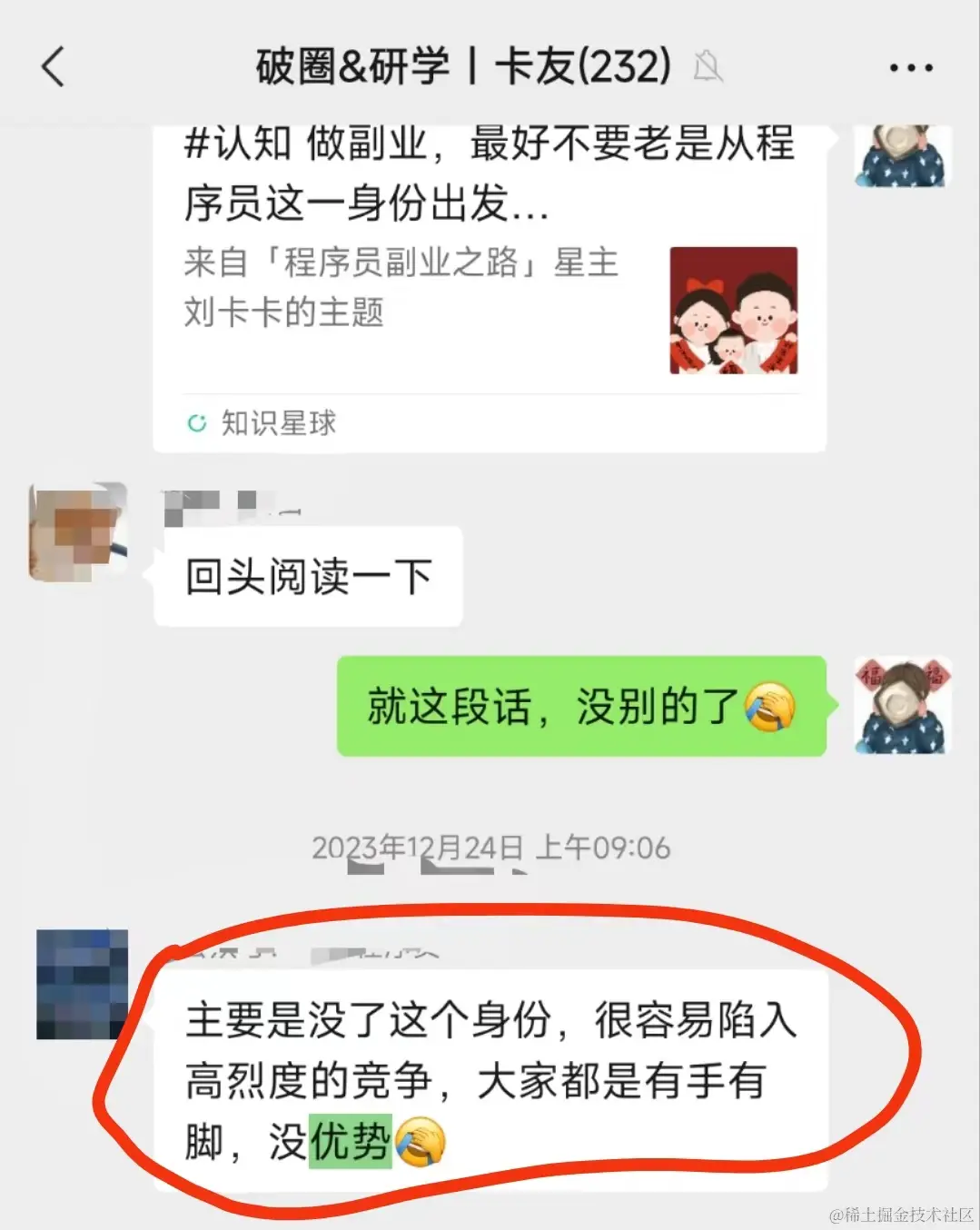Go back from the group chat
This screenshot has width=980, height=1230.
[x=54, y=67]
